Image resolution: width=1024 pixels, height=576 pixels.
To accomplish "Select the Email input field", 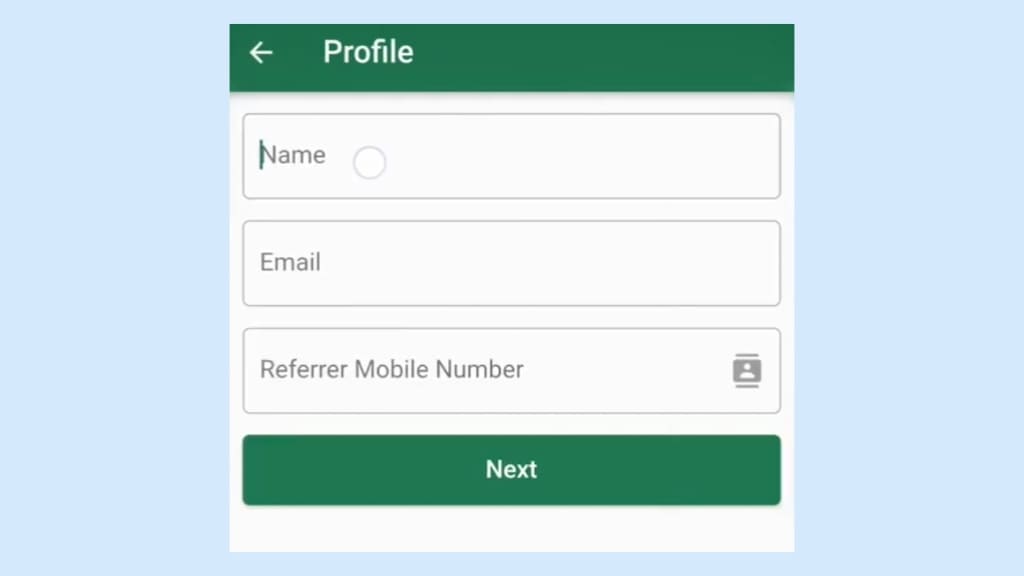I will click(x=510, y=263).
